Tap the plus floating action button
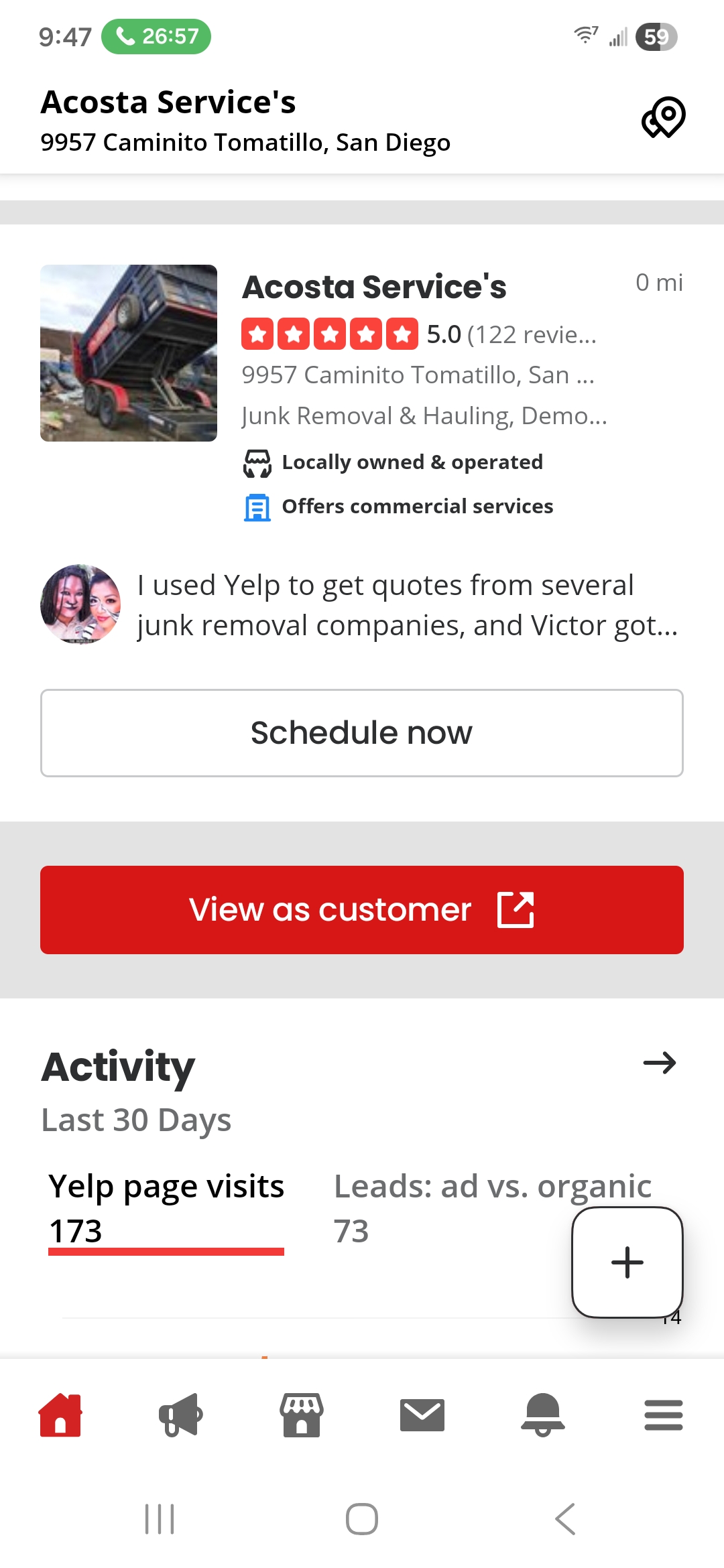 pyautogui.click(x=627, y=1262)
